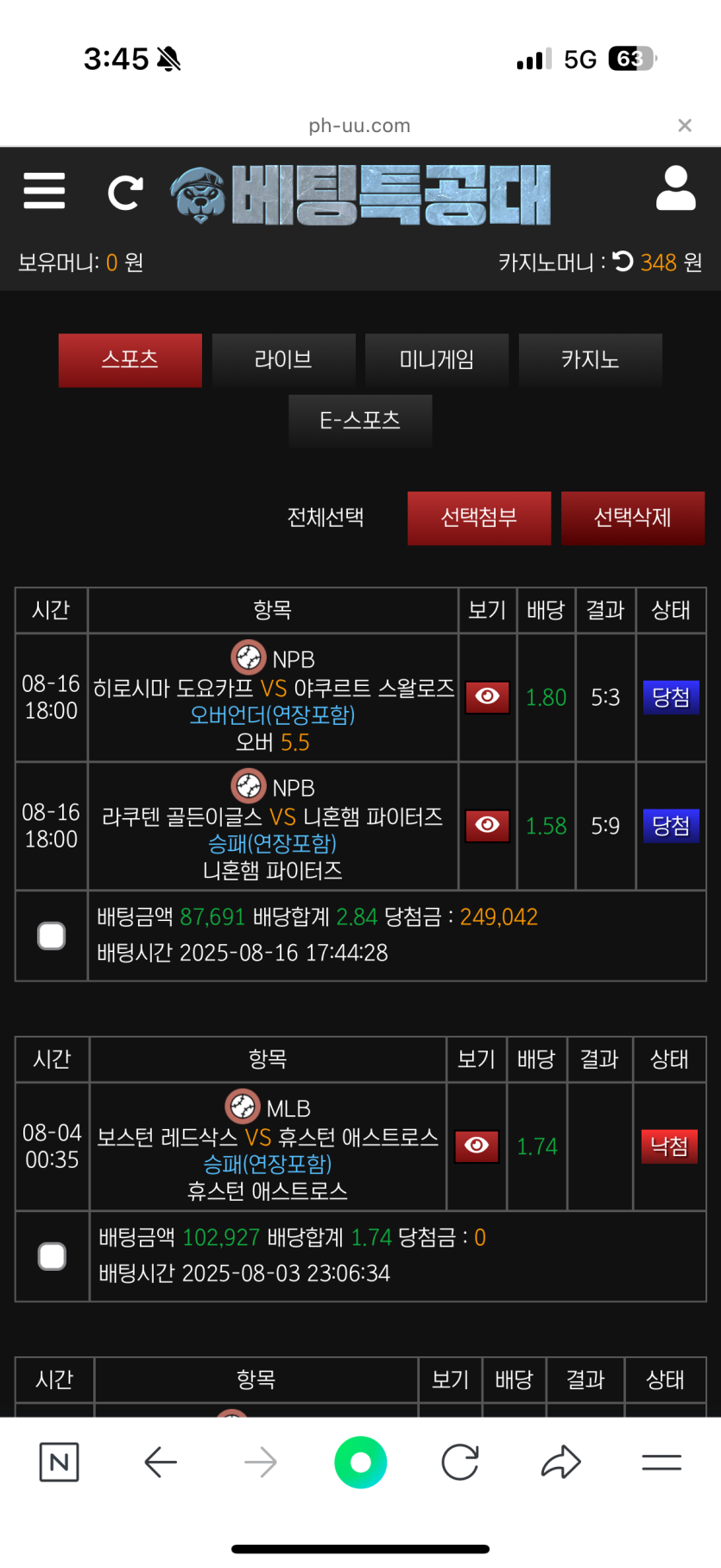This screenshot has height=1568, width=721.
Task: Check the box for the 102,927 bet
Action: [52, 1256]
